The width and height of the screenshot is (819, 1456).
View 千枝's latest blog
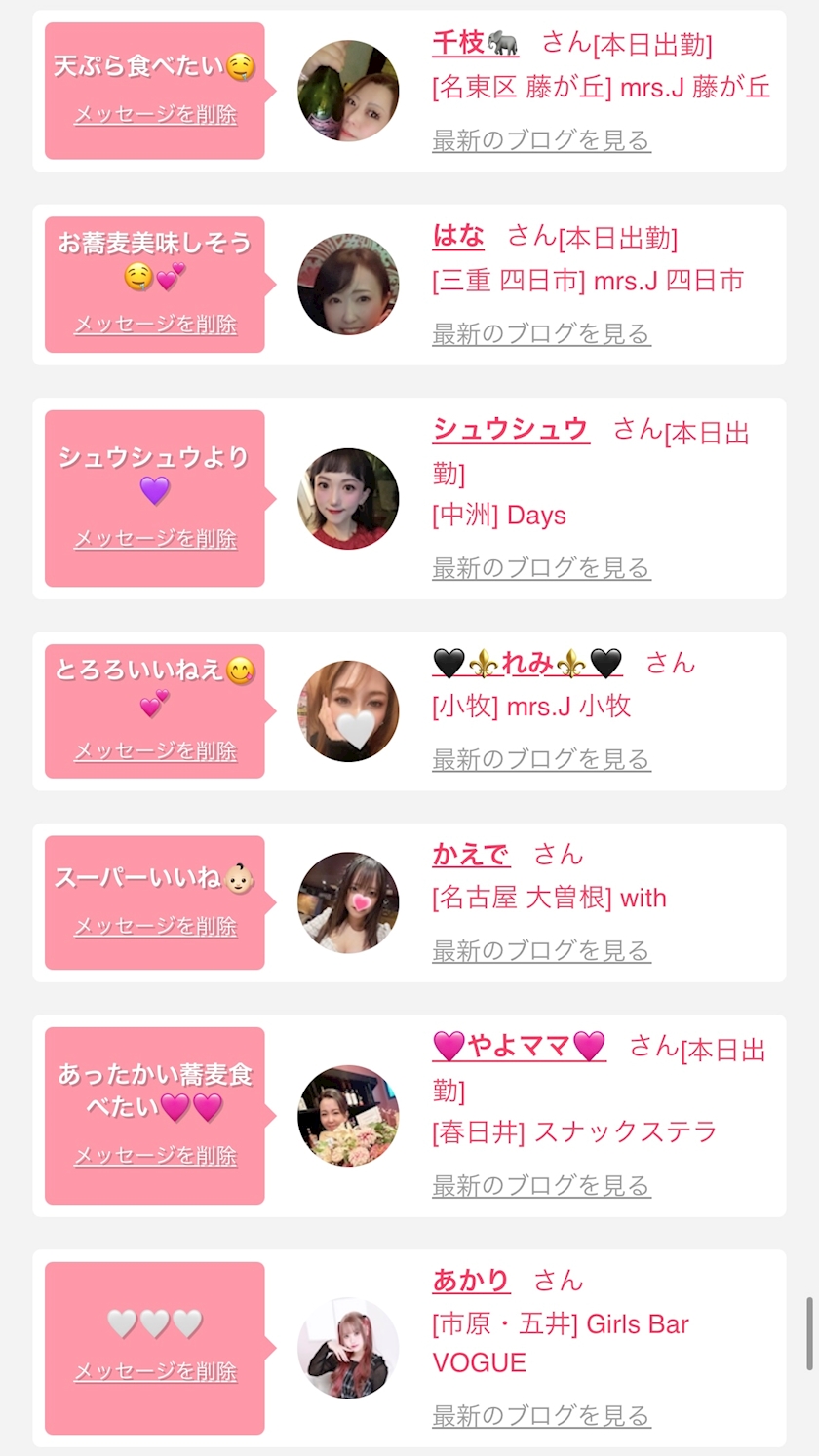point(541,141)
